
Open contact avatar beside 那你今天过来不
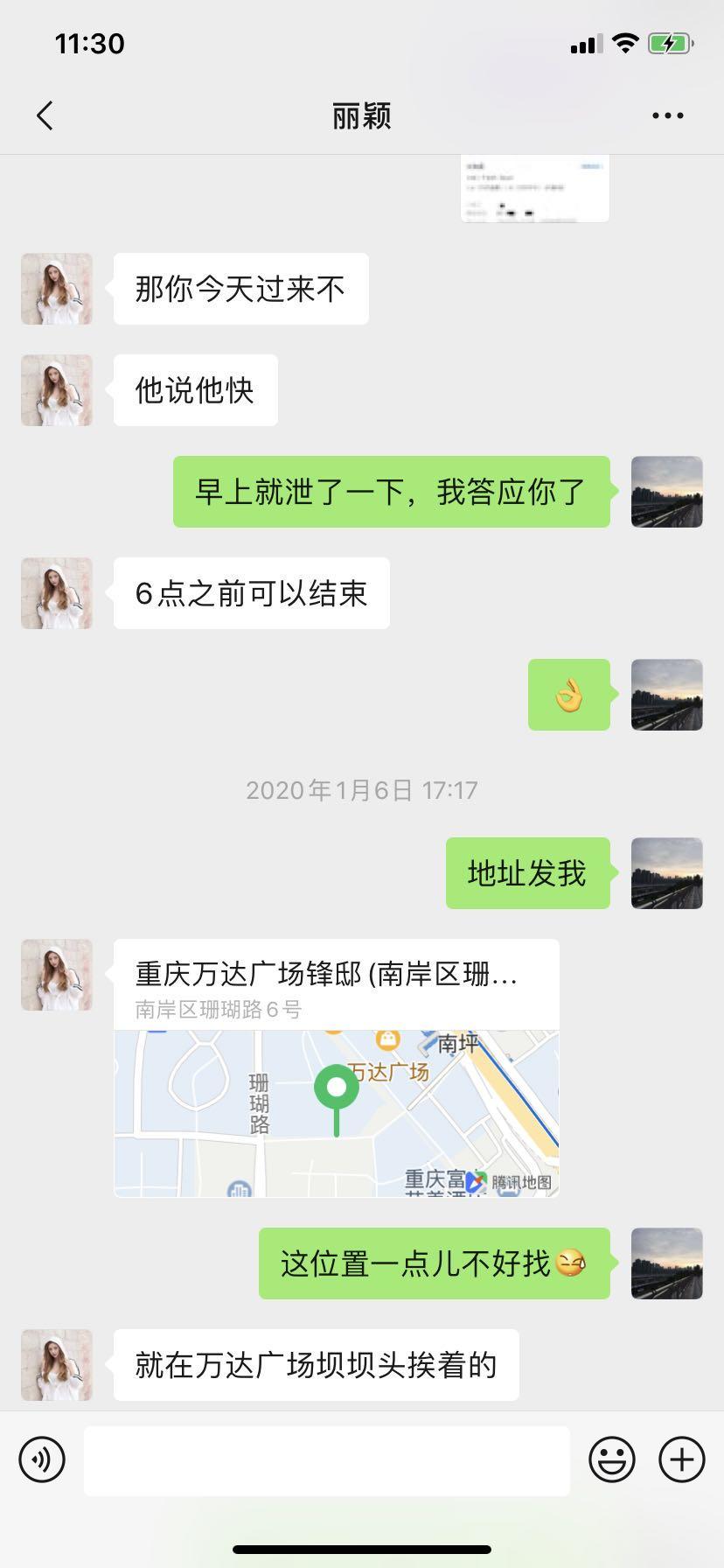pyautogui.click(x=57, y=289)
